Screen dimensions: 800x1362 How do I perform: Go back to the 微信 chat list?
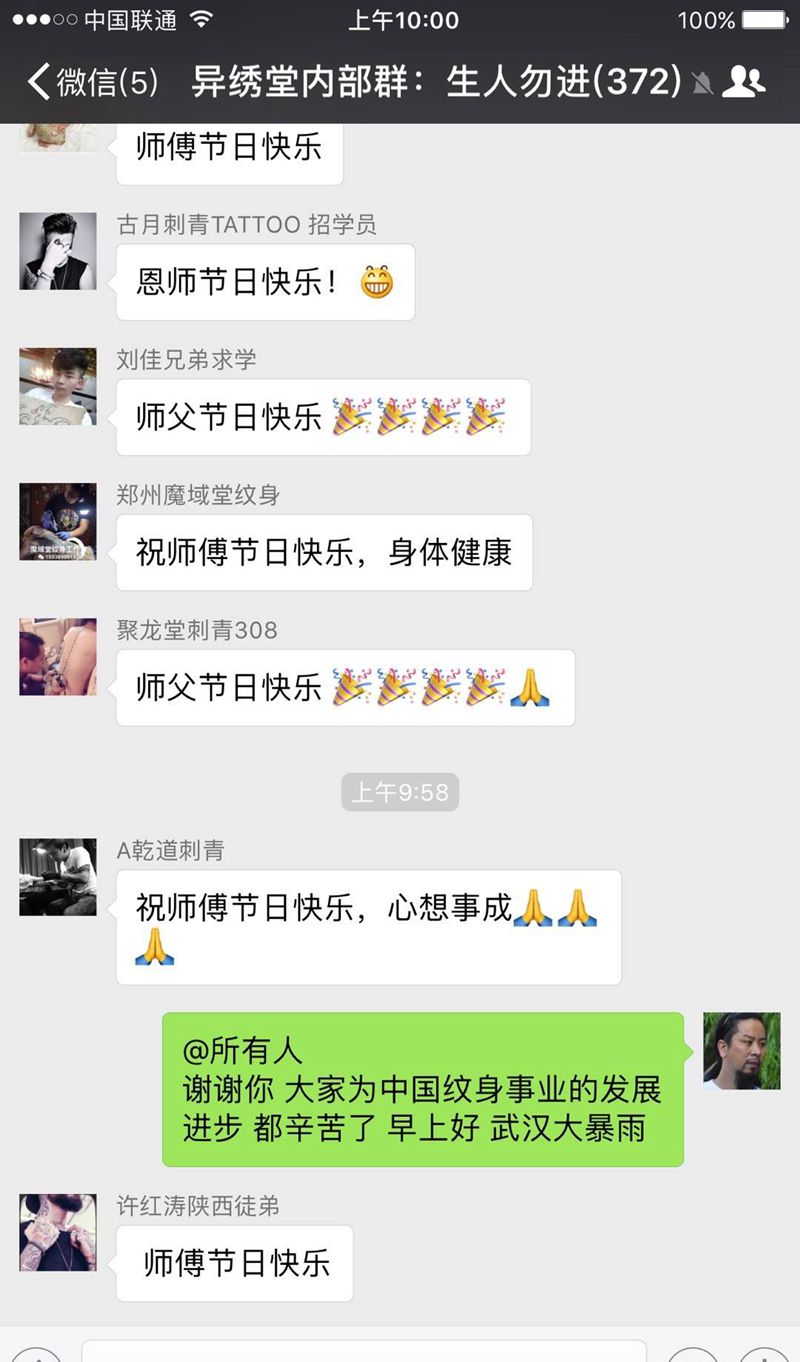pos(90,81)
